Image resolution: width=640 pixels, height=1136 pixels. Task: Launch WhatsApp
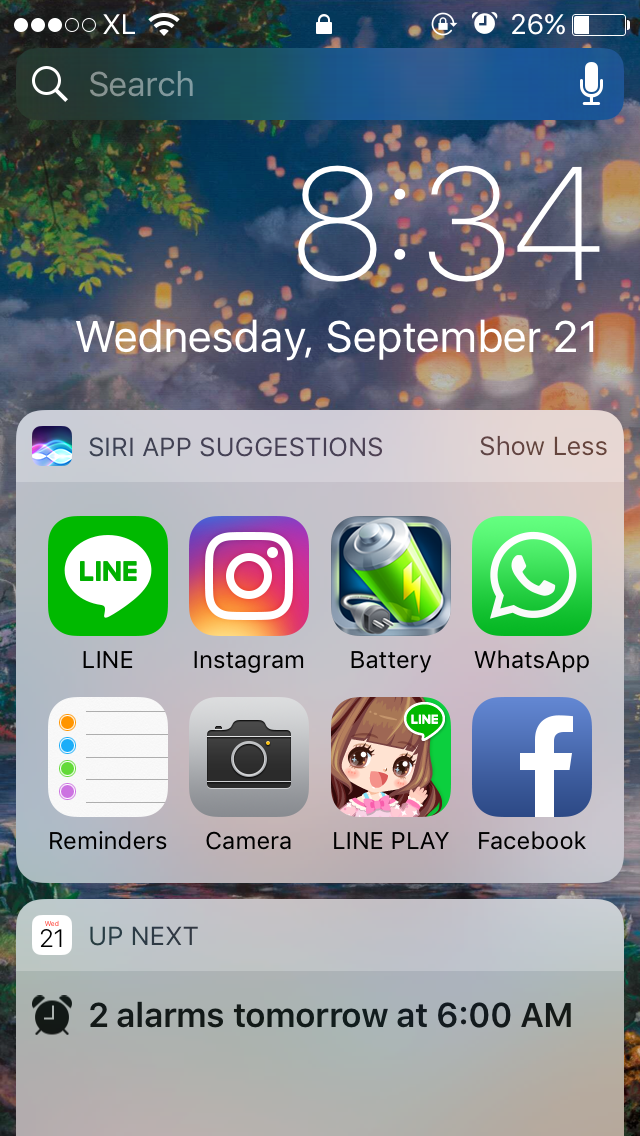point(532,576)
